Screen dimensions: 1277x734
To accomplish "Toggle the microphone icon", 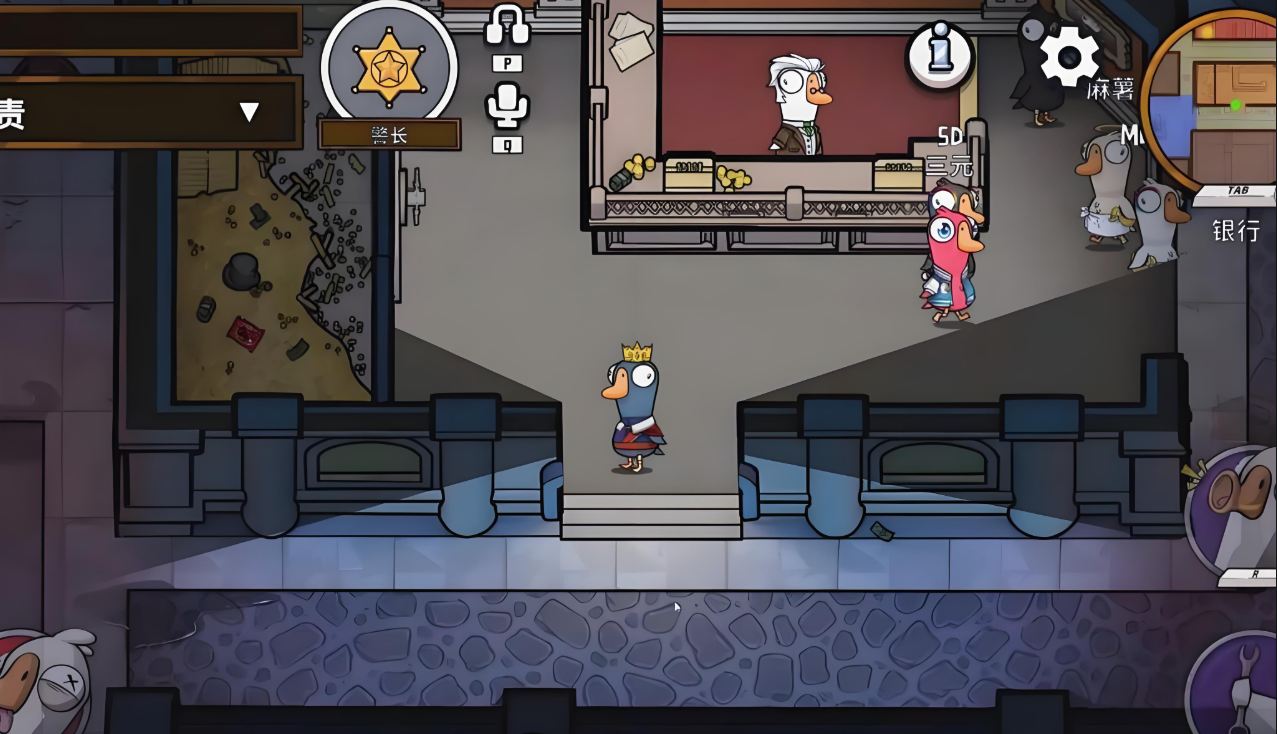I will click(507, 104).
